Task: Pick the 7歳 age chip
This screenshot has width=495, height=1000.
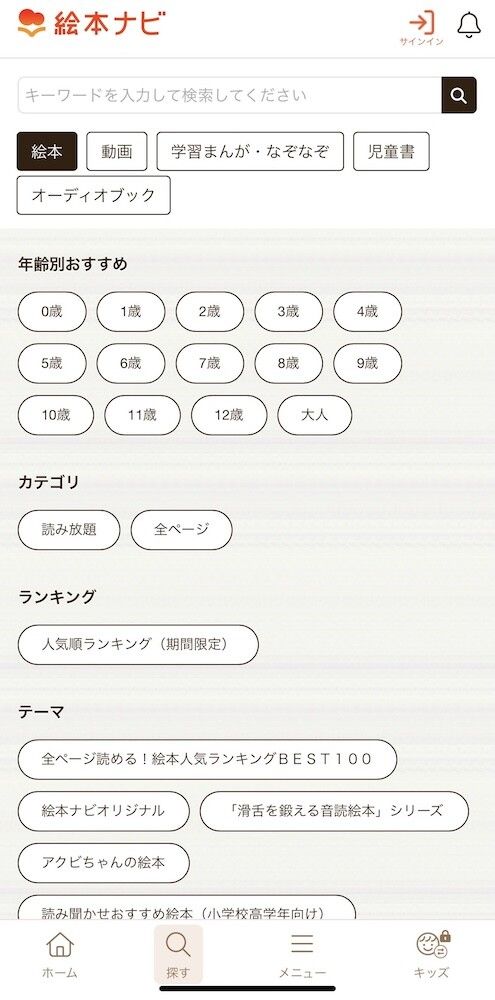Action: [x=209, y=364]
